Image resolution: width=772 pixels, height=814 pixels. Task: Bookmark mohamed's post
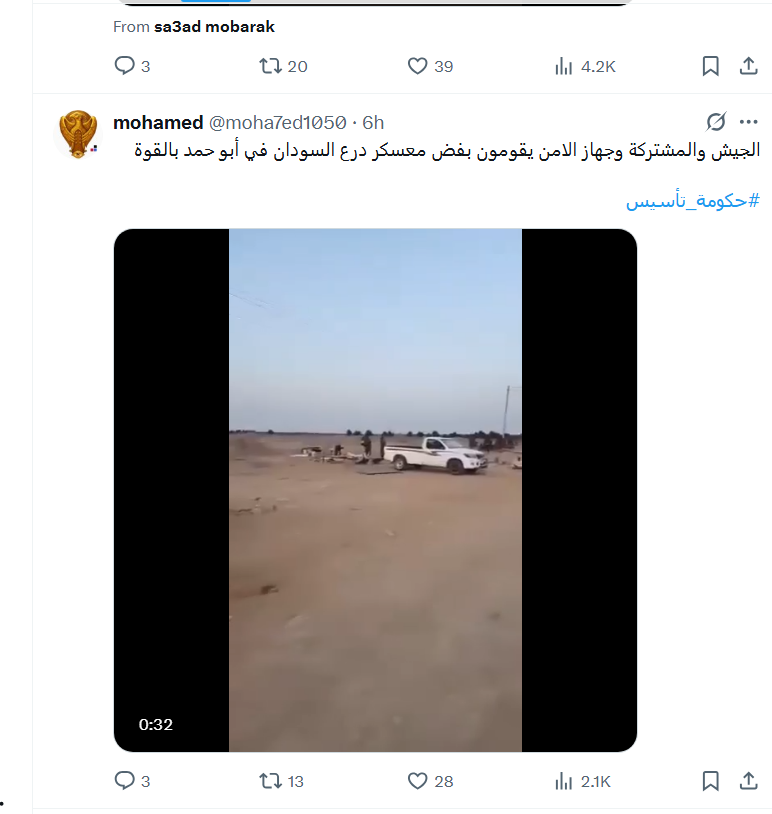tap(710, 781)
